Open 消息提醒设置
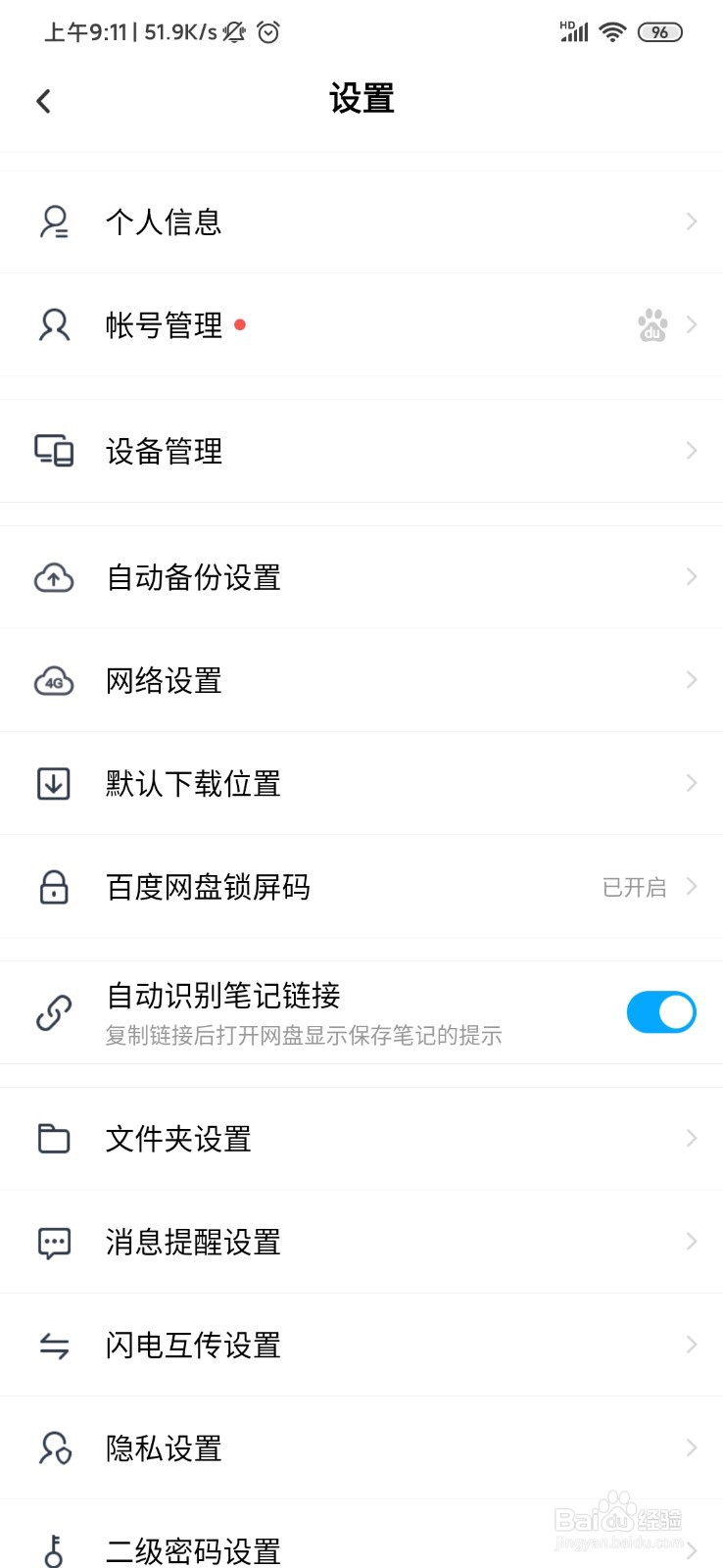The height and width of the screenshot is (1568, 723). (361, 1242)
